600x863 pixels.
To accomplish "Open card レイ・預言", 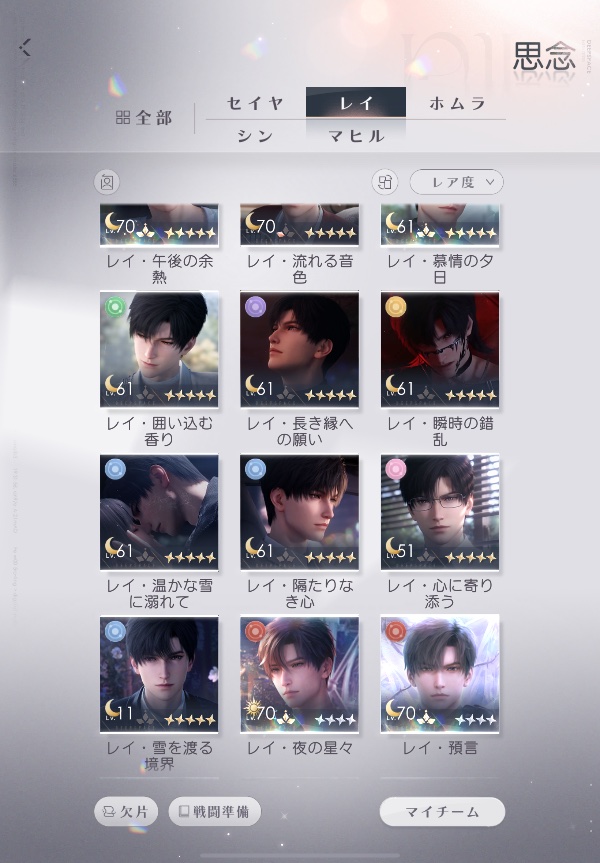I will 440,674.
